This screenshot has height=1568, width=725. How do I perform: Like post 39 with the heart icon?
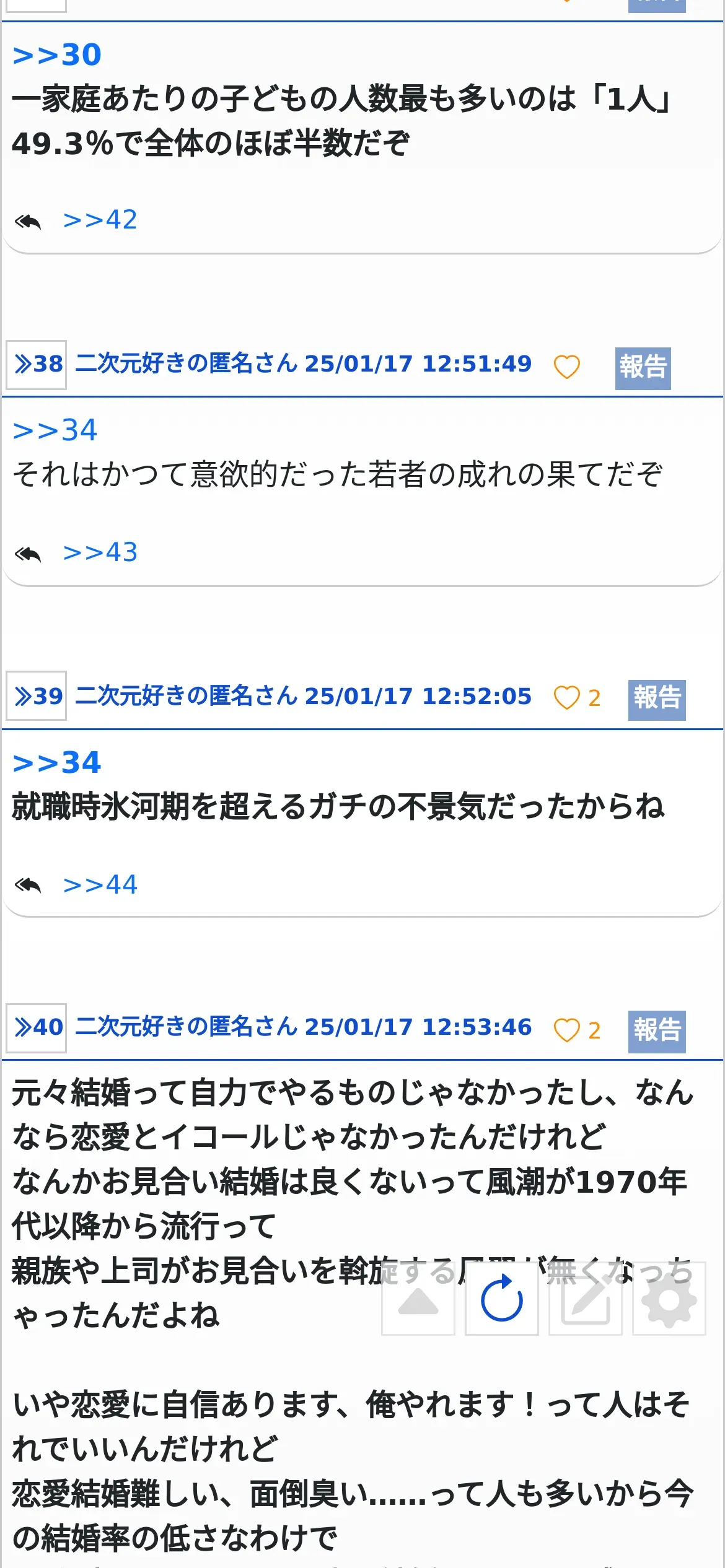[566, 698]
